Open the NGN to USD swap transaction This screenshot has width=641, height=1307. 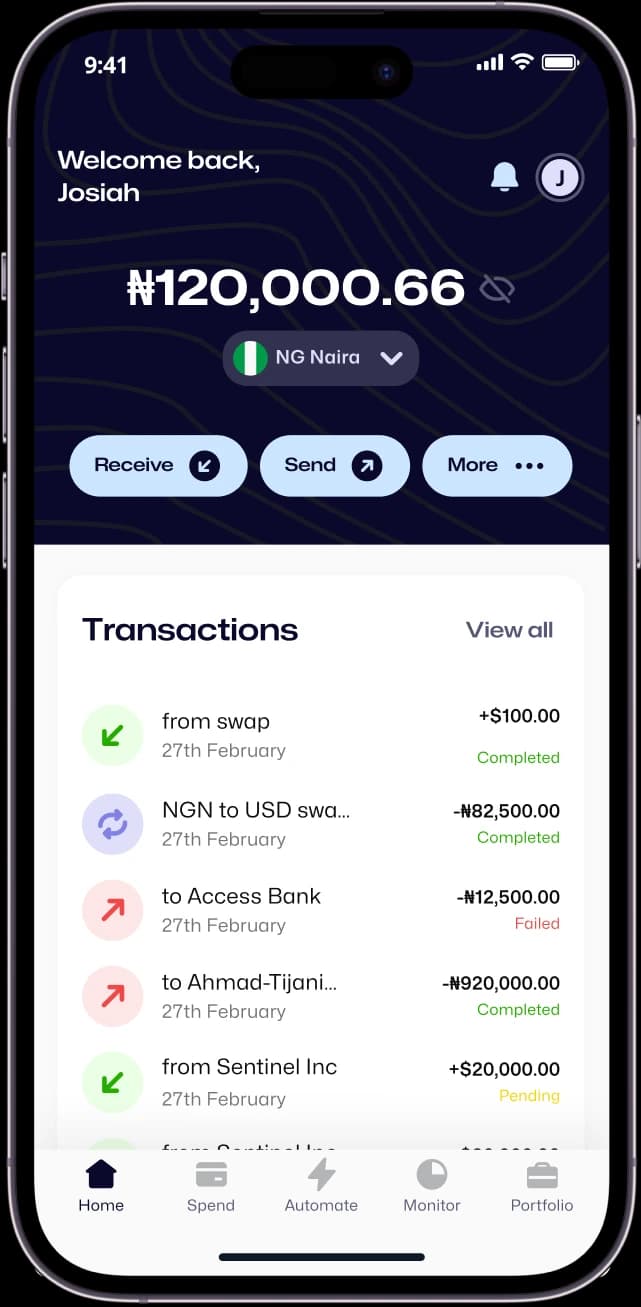pyautogui.click(x=320, y=824)
